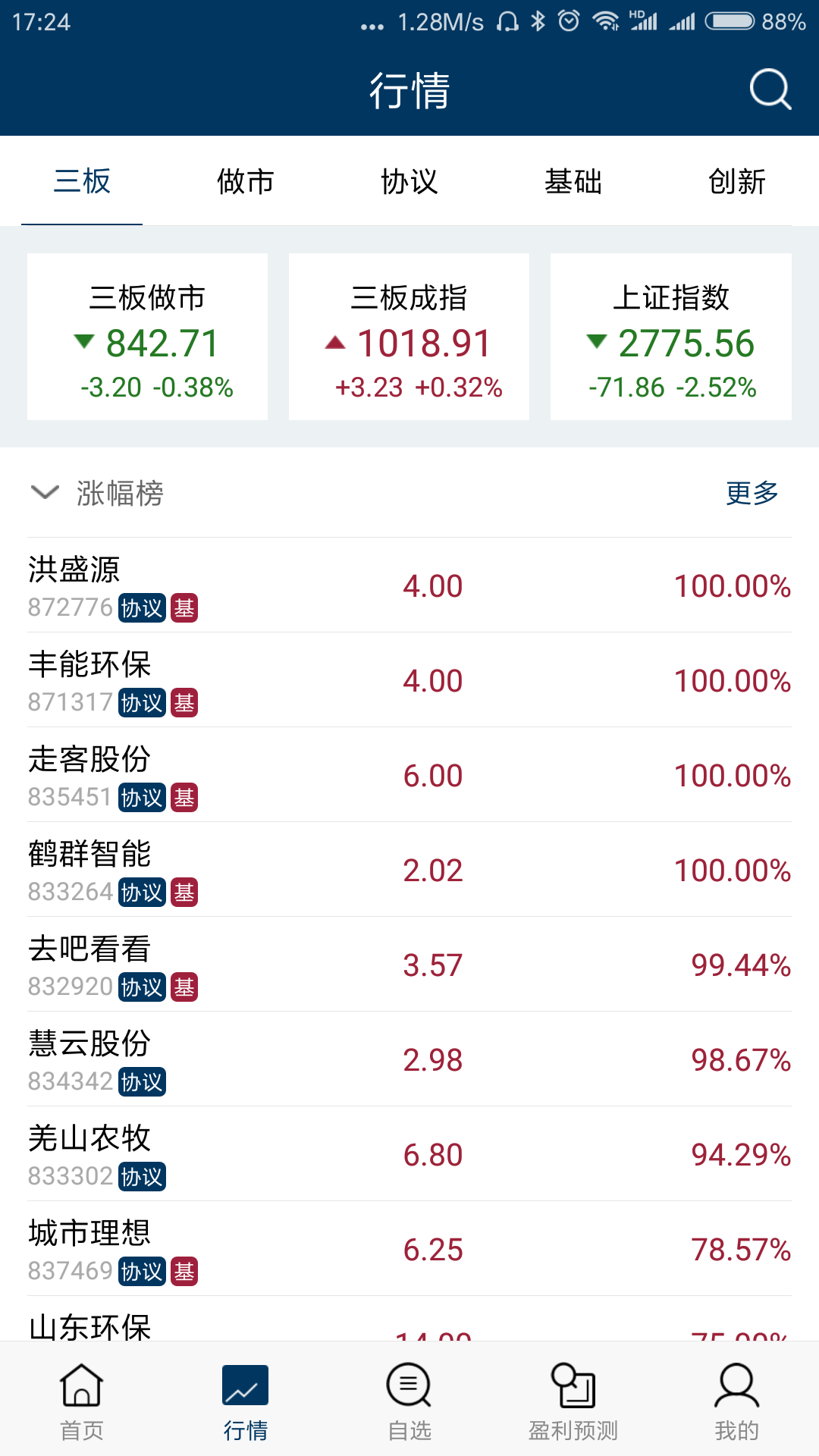Image resolution: width=819 pixels, height=1456 pixels.
Task: Collapse the 涨幅榜 section
Action: click(45, 493)
